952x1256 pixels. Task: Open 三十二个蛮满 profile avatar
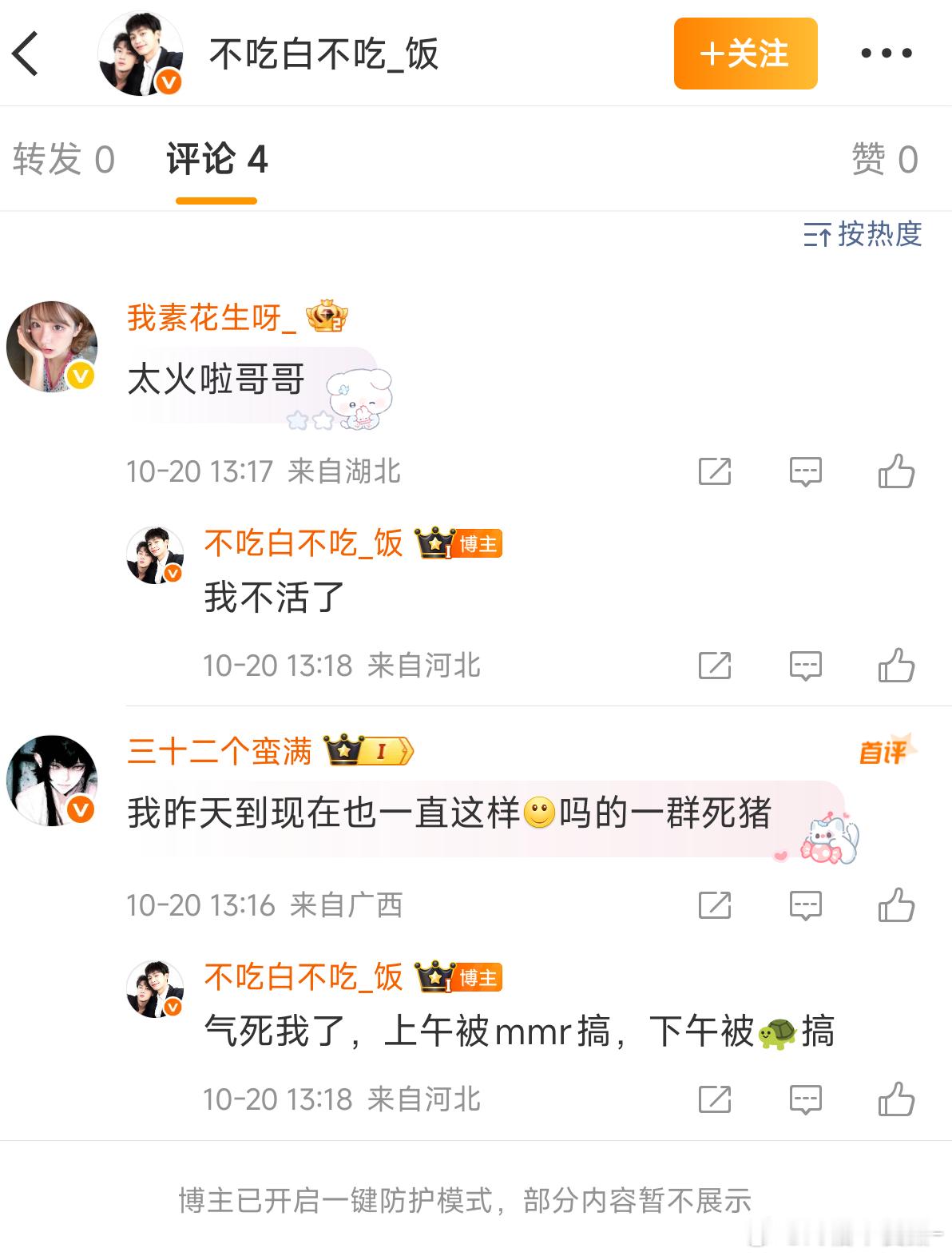click(x=52, y=781)
